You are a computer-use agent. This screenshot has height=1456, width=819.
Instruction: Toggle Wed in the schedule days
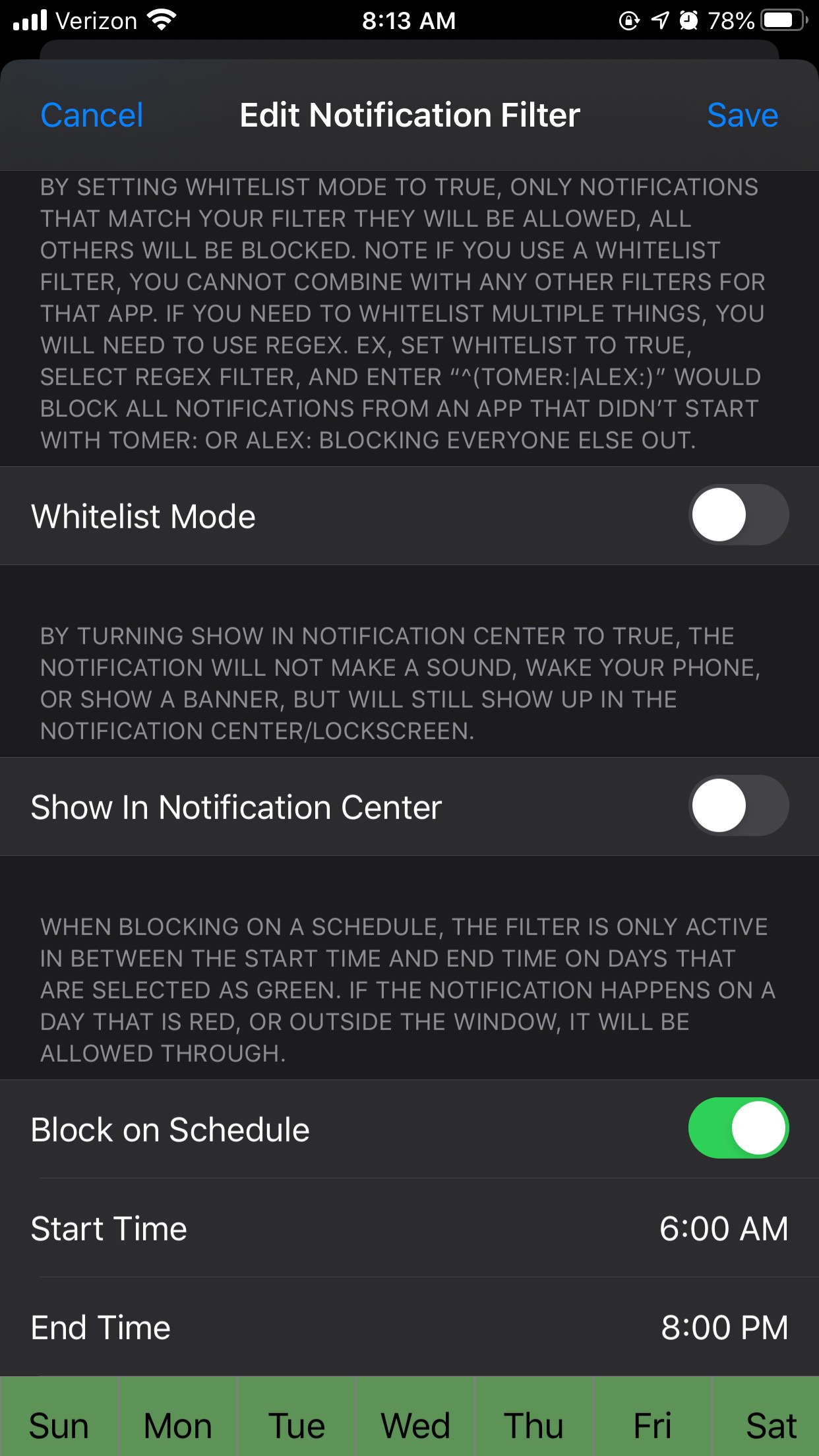point(415,1424)
